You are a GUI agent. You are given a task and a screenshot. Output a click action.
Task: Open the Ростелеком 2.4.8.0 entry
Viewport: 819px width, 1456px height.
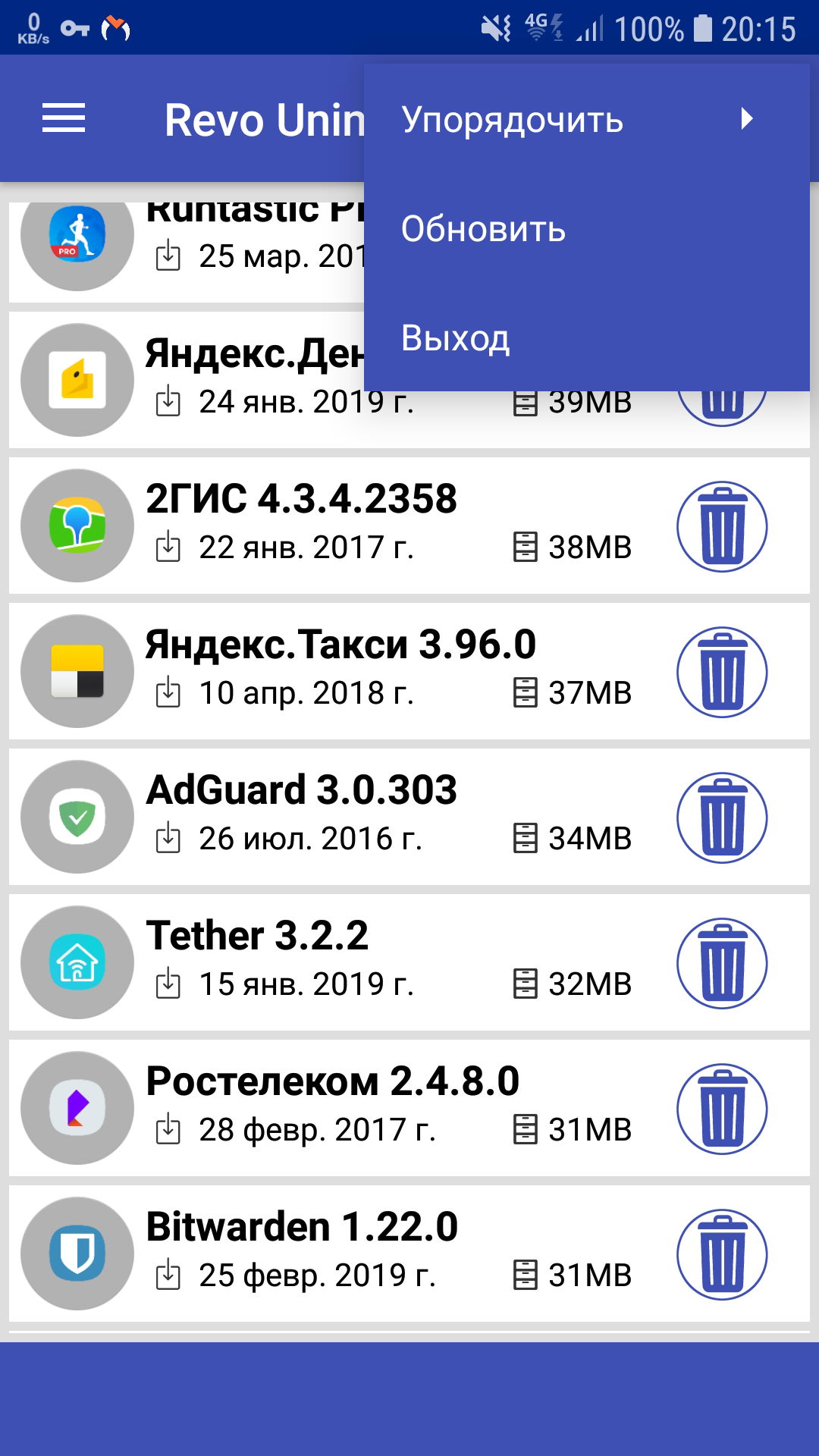341,1107
